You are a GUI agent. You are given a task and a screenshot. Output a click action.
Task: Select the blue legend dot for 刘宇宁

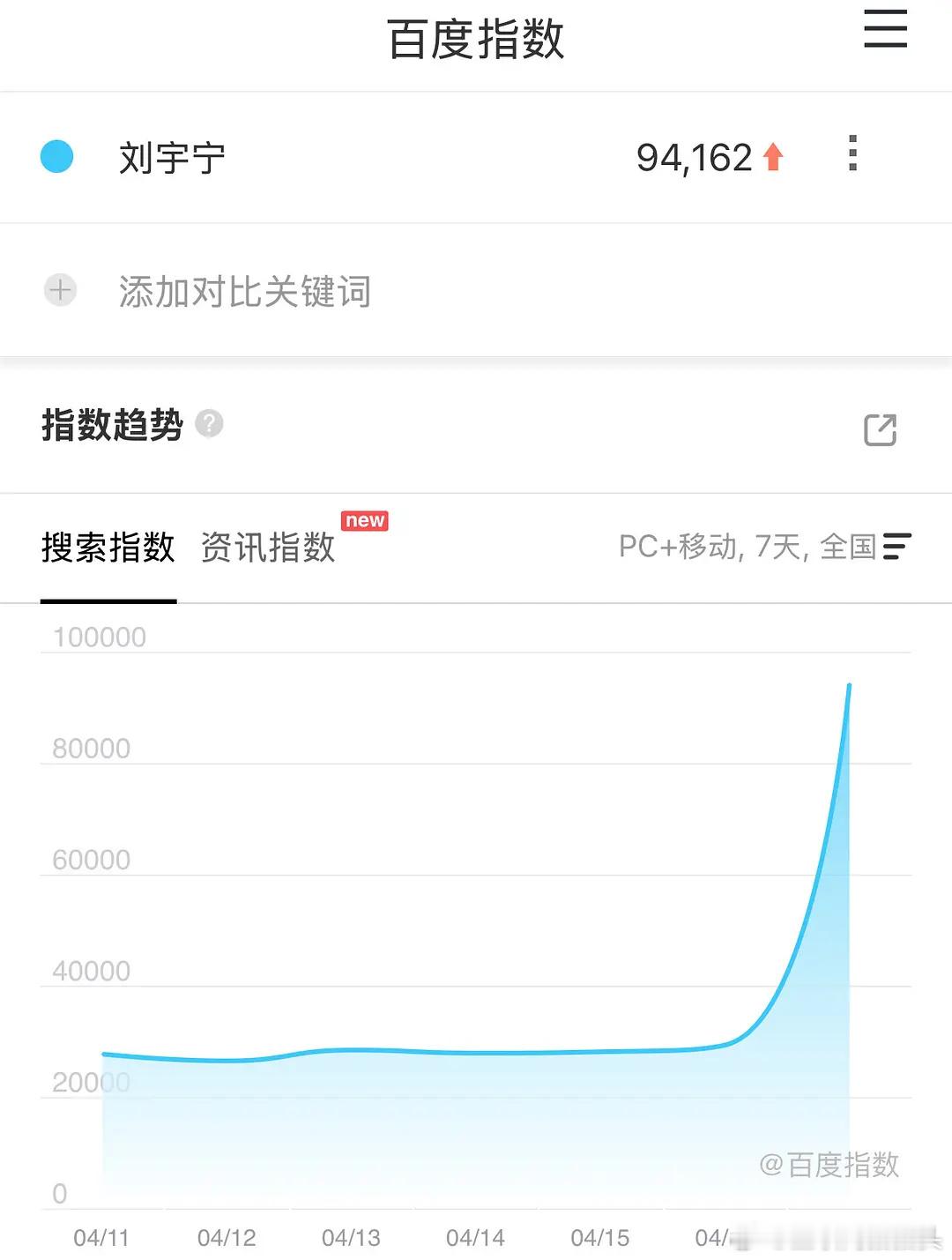pyautogui.click(x=56, y=157)
